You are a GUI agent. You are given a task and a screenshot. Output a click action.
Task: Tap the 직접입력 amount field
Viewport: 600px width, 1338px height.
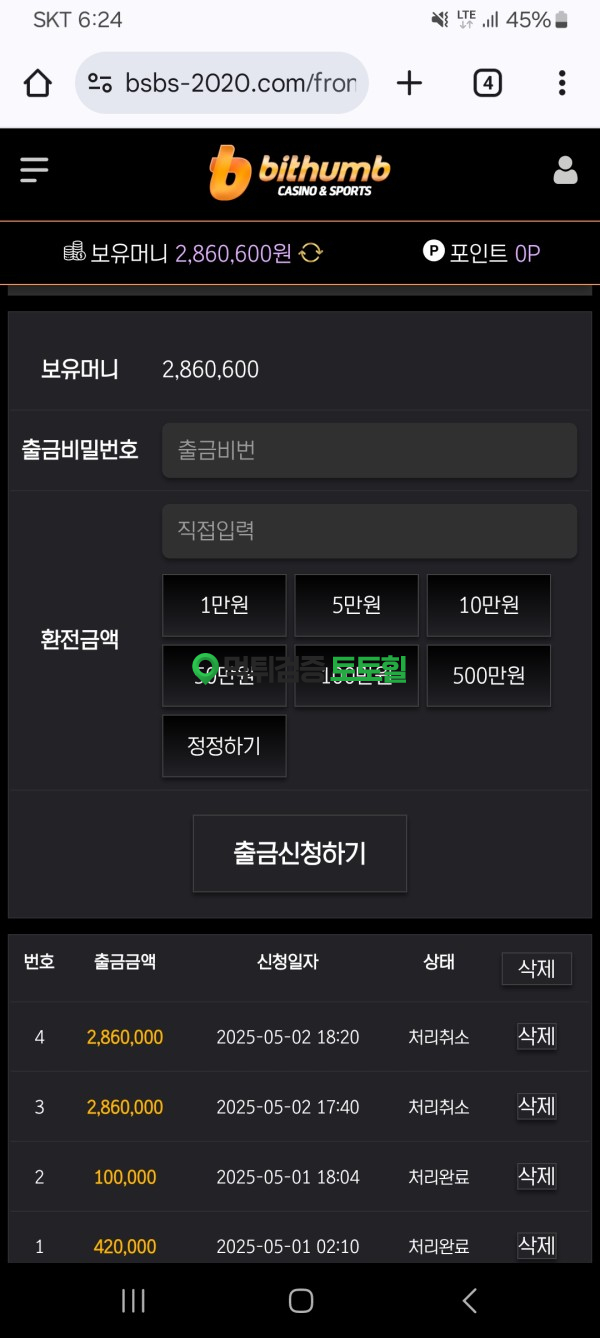[369, 531]
